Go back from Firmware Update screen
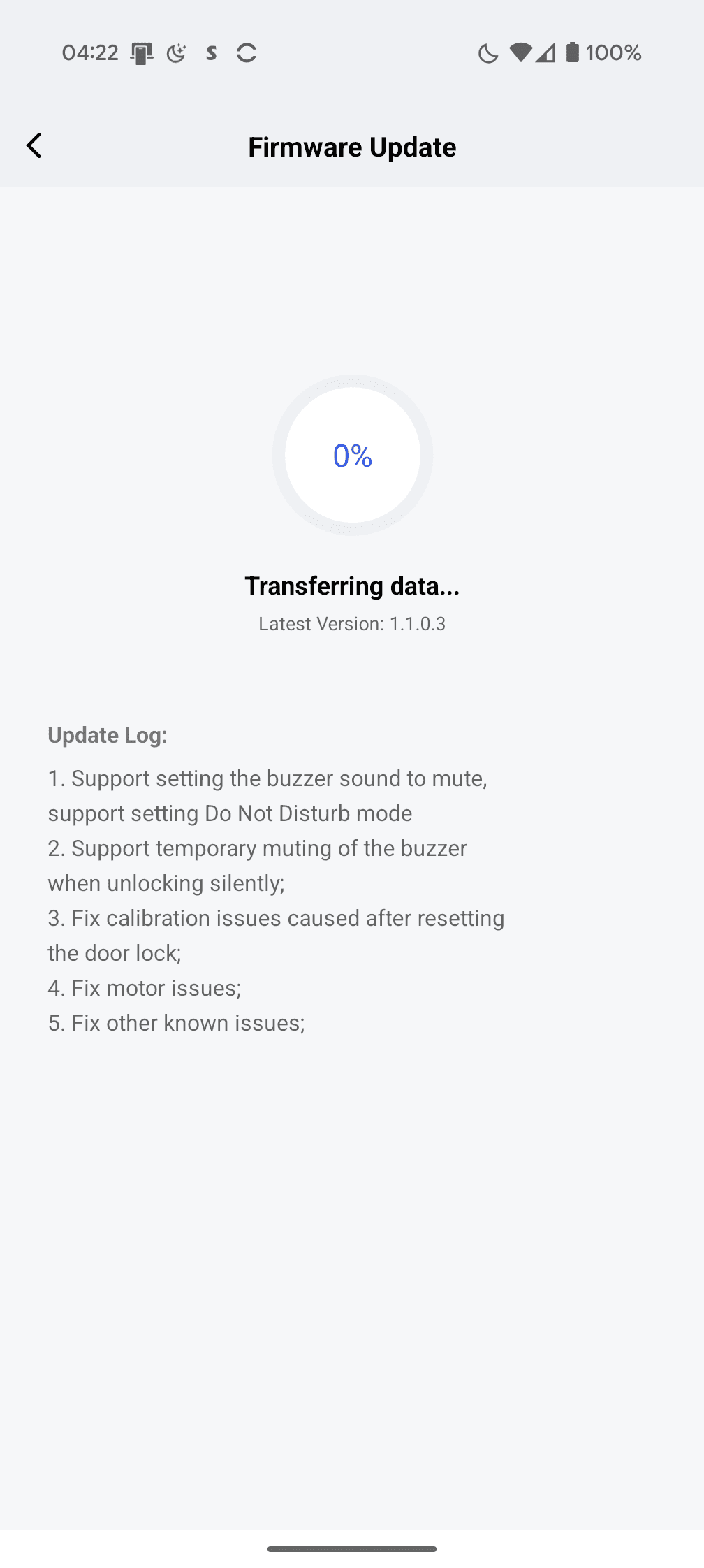 point(34,146)
